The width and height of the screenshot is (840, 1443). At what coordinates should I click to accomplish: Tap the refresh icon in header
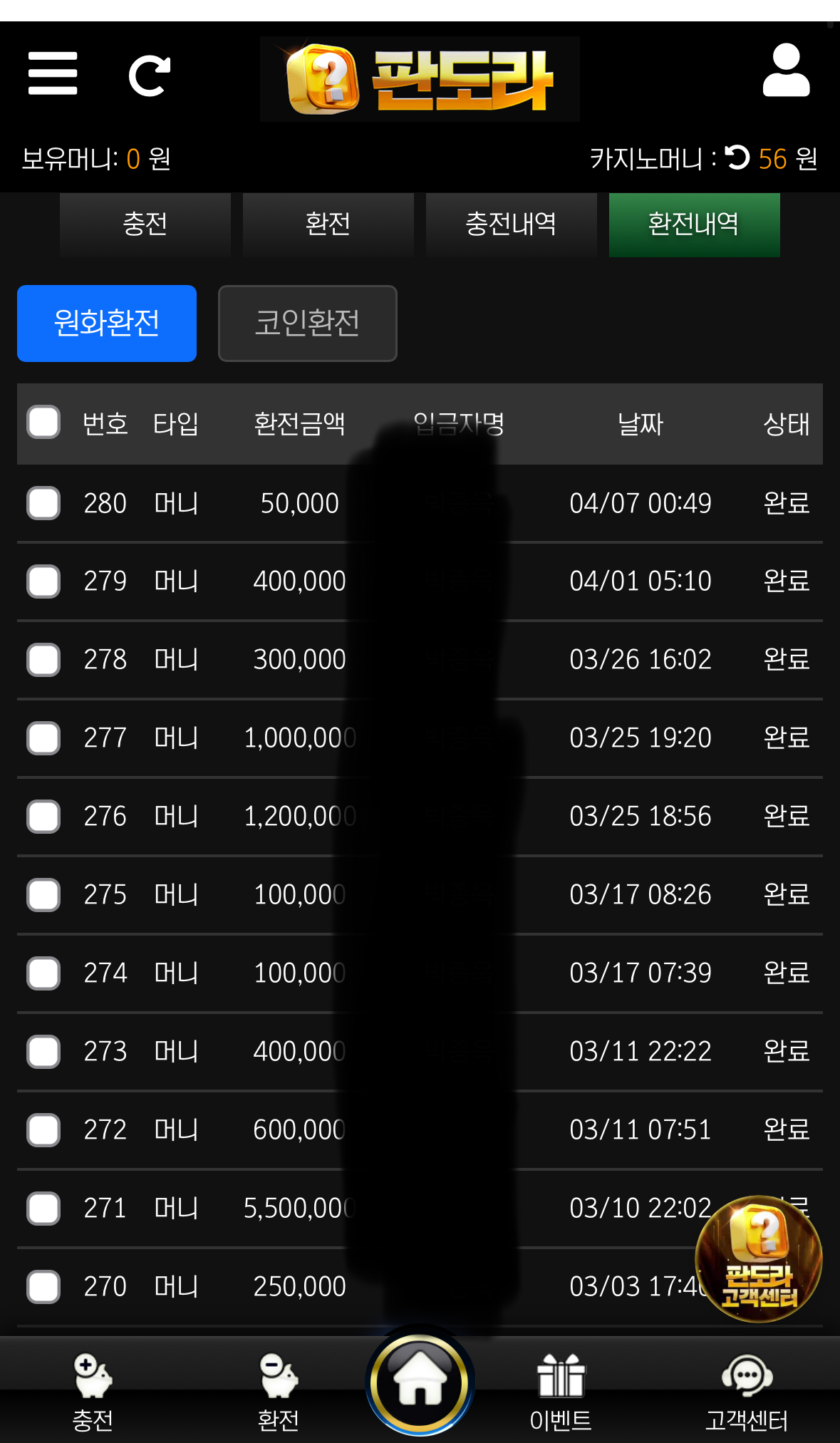click(150, 76)
